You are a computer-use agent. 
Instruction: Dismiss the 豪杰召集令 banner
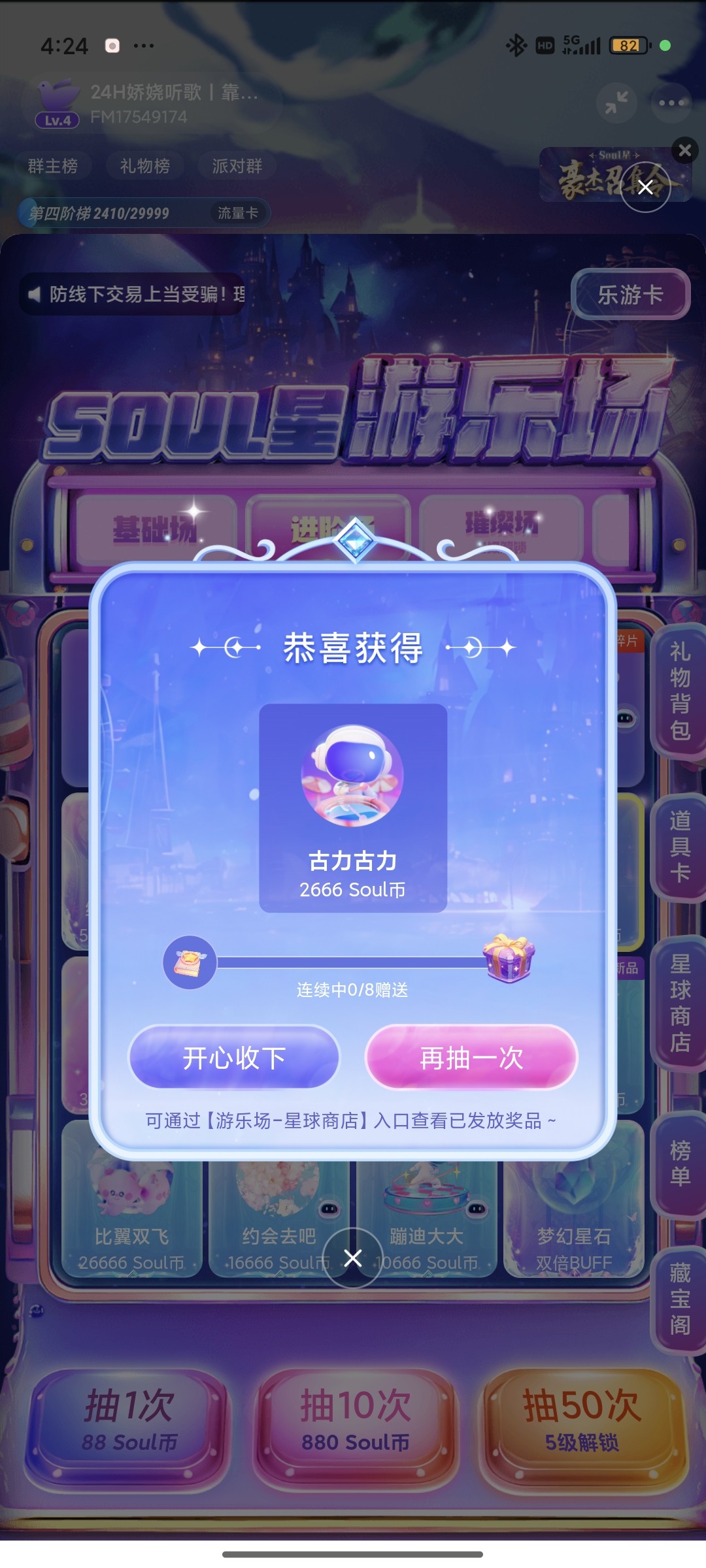684,151
